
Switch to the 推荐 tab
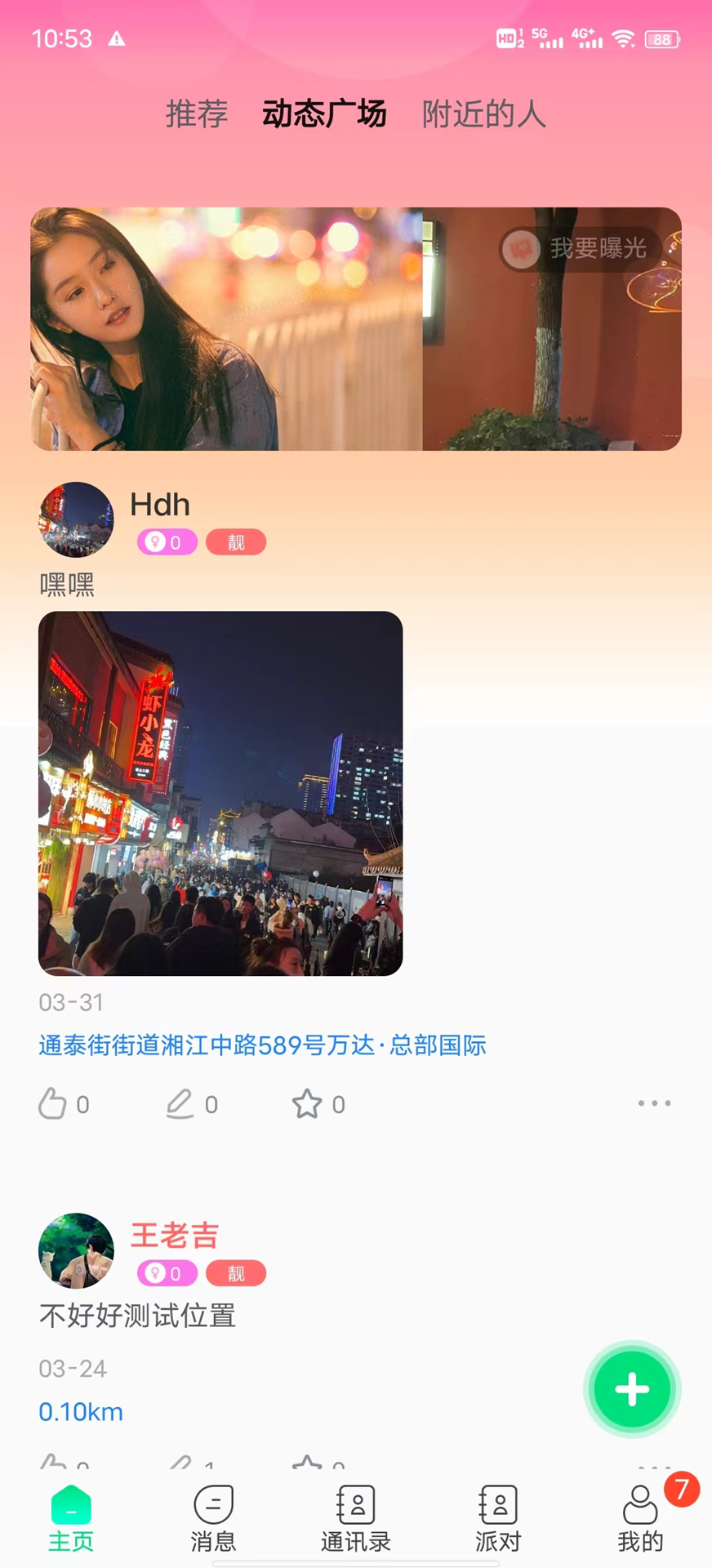pos(197,114)
